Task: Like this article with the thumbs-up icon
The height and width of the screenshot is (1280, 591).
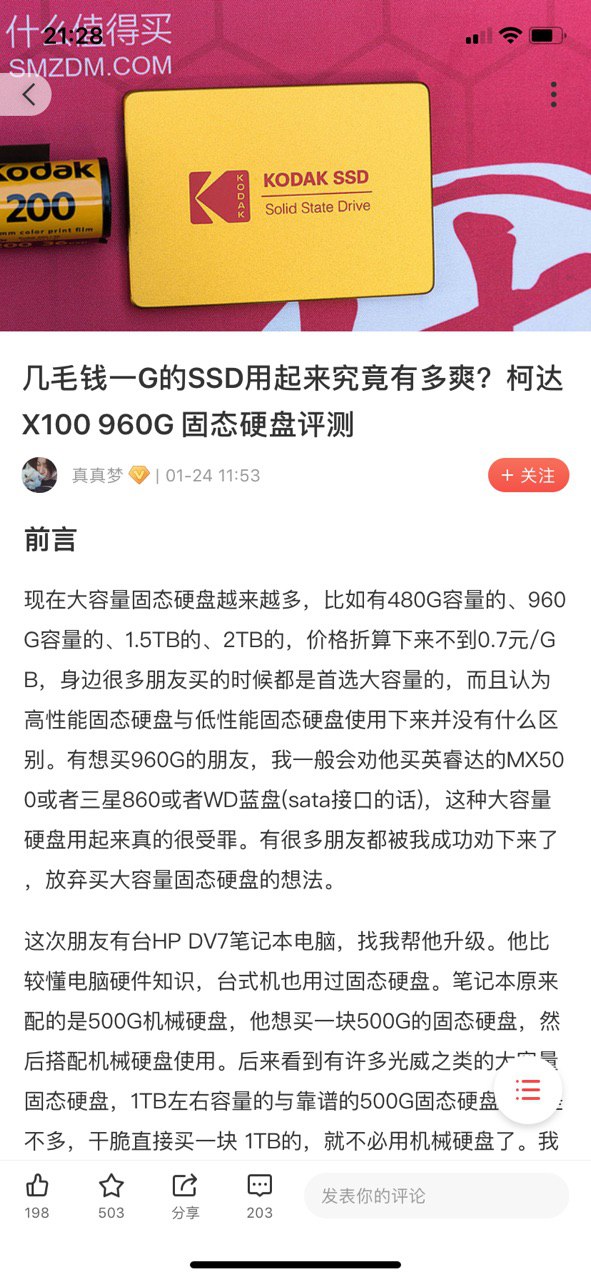Action: coord(37,1196)
